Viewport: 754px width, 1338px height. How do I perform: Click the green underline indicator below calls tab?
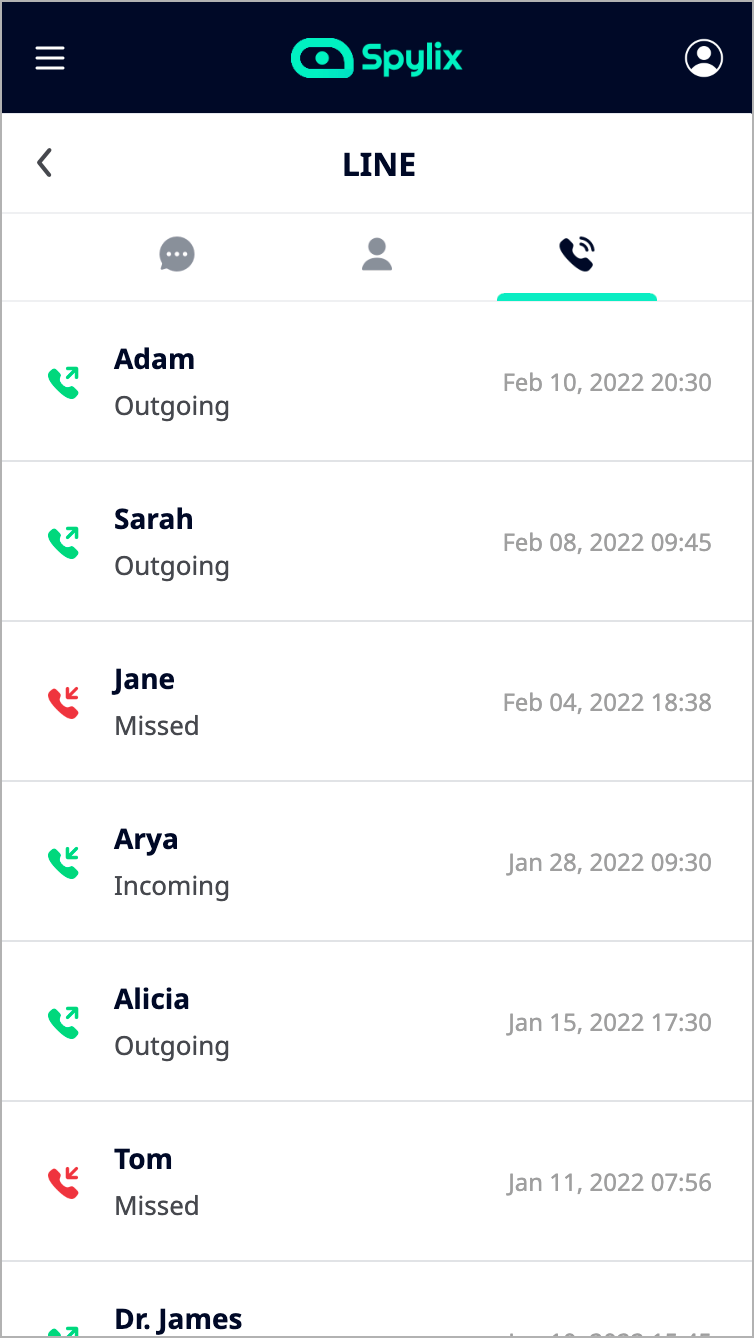coord(577,297)
